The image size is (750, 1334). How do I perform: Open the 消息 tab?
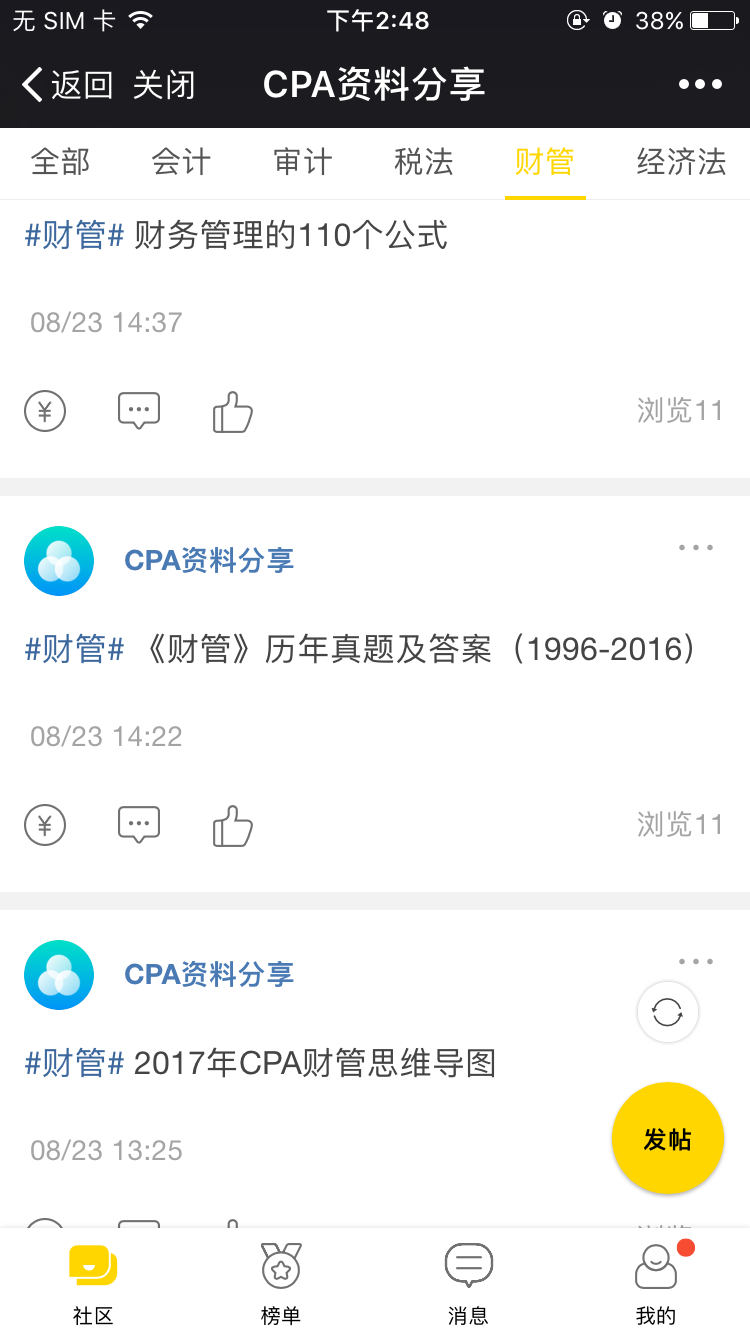[468, 1283]
